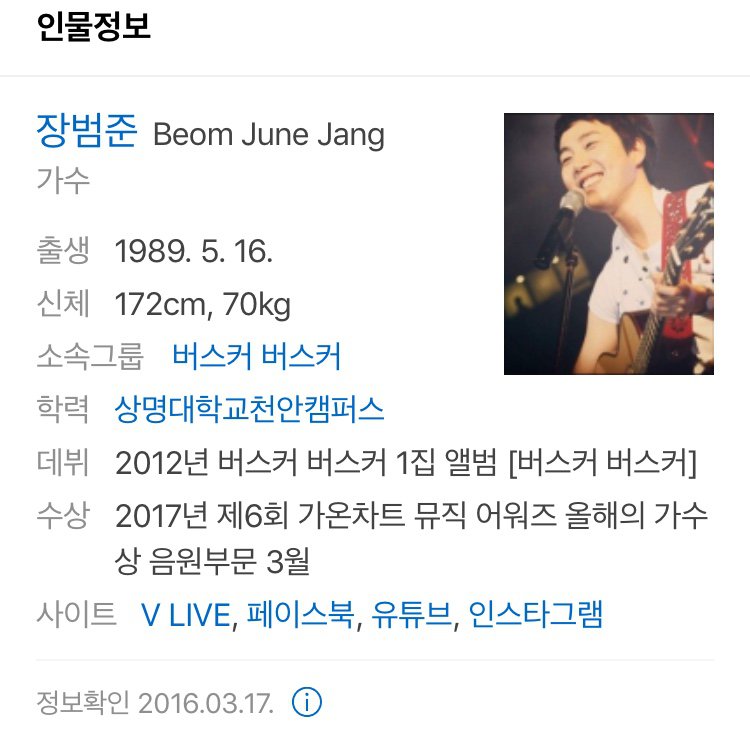This screenshot has height=736, width=750.
Task: Open the 버스커 버스커 group link
Action: click(x=257, y=355)
